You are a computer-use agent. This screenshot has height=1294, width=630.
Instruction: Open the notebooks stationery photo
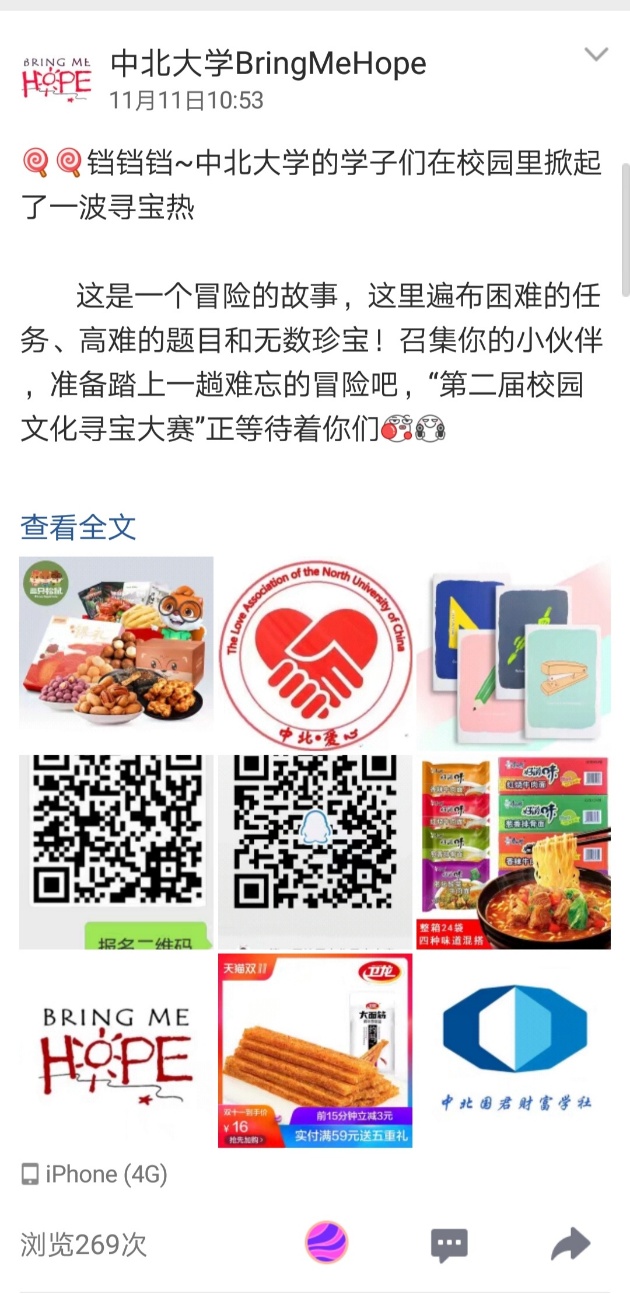point(513,652)
